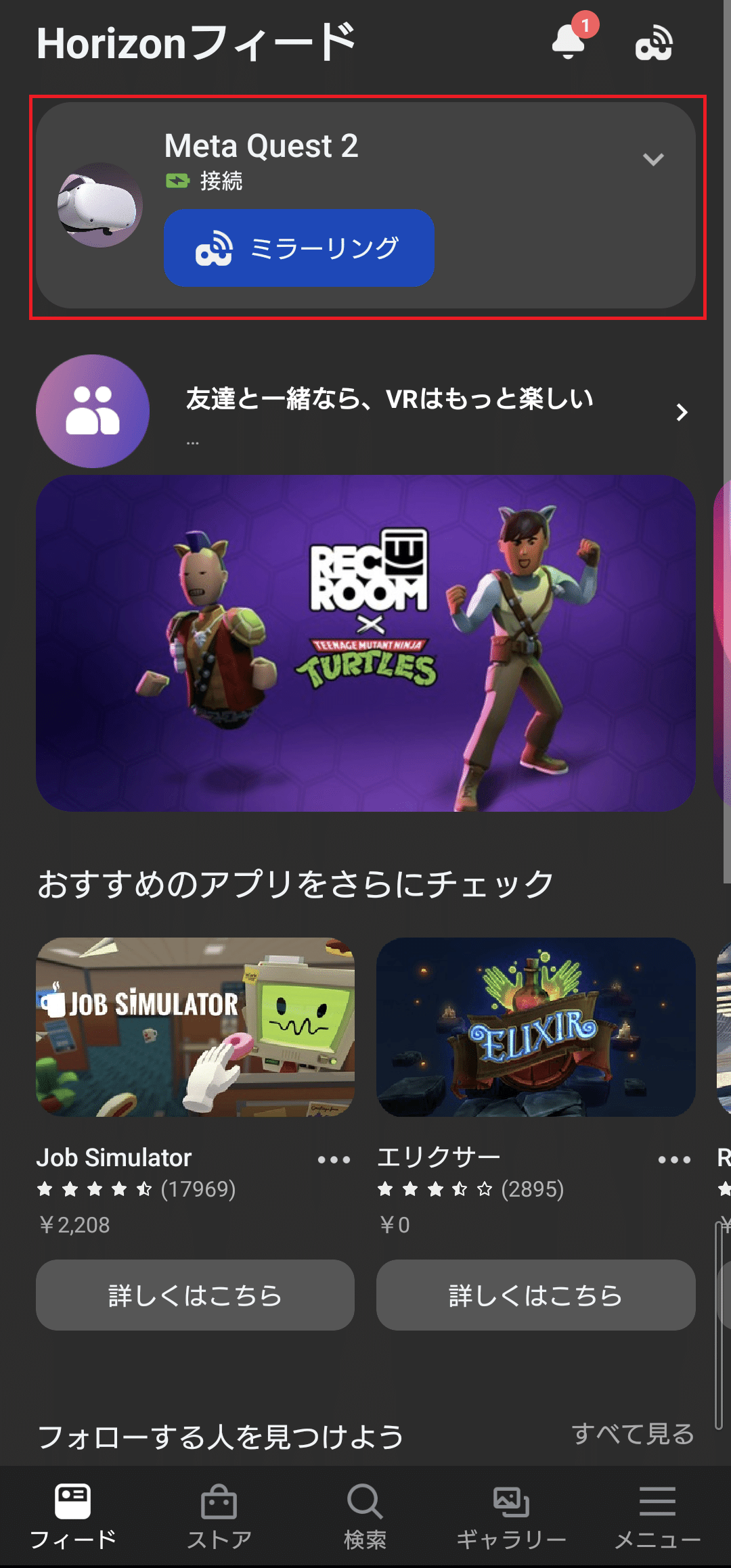The image size is (731, 1568).
Task: Open the notifications bell
Action: point(569,42)
